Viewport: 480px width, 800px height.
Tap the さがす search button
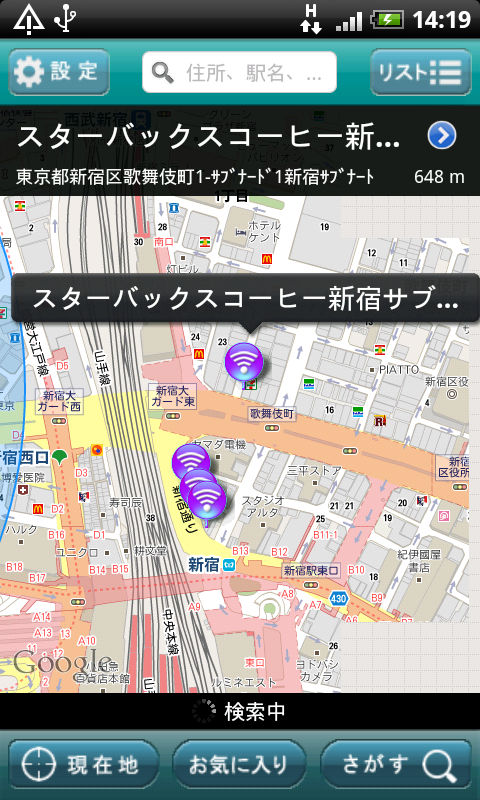tap(396, 764)
